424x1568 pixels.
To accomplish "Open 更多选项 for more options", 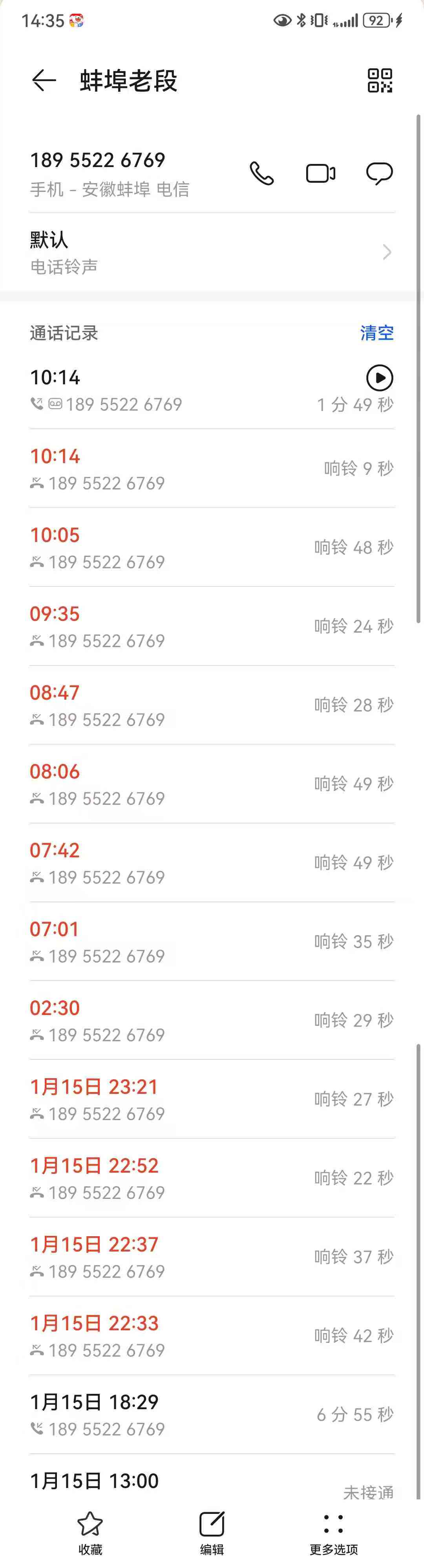I will coord(333,1532).
